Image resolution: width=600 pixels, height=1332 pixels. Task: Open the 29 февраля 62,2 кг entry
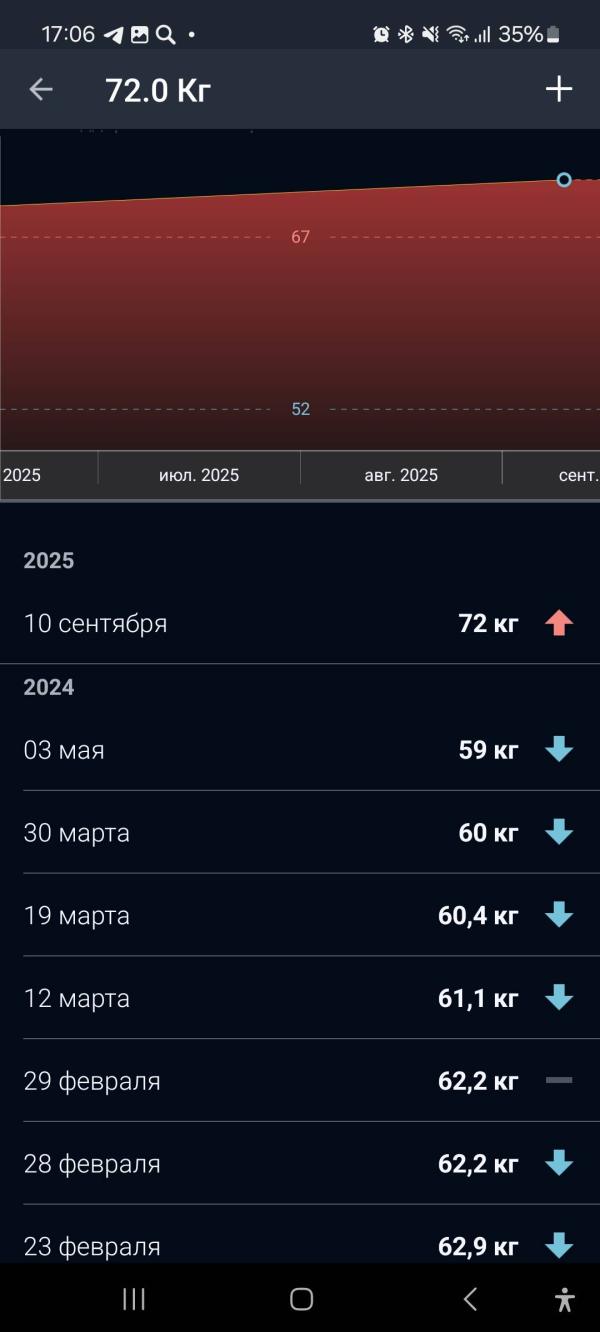click(x=299, y=1082)
